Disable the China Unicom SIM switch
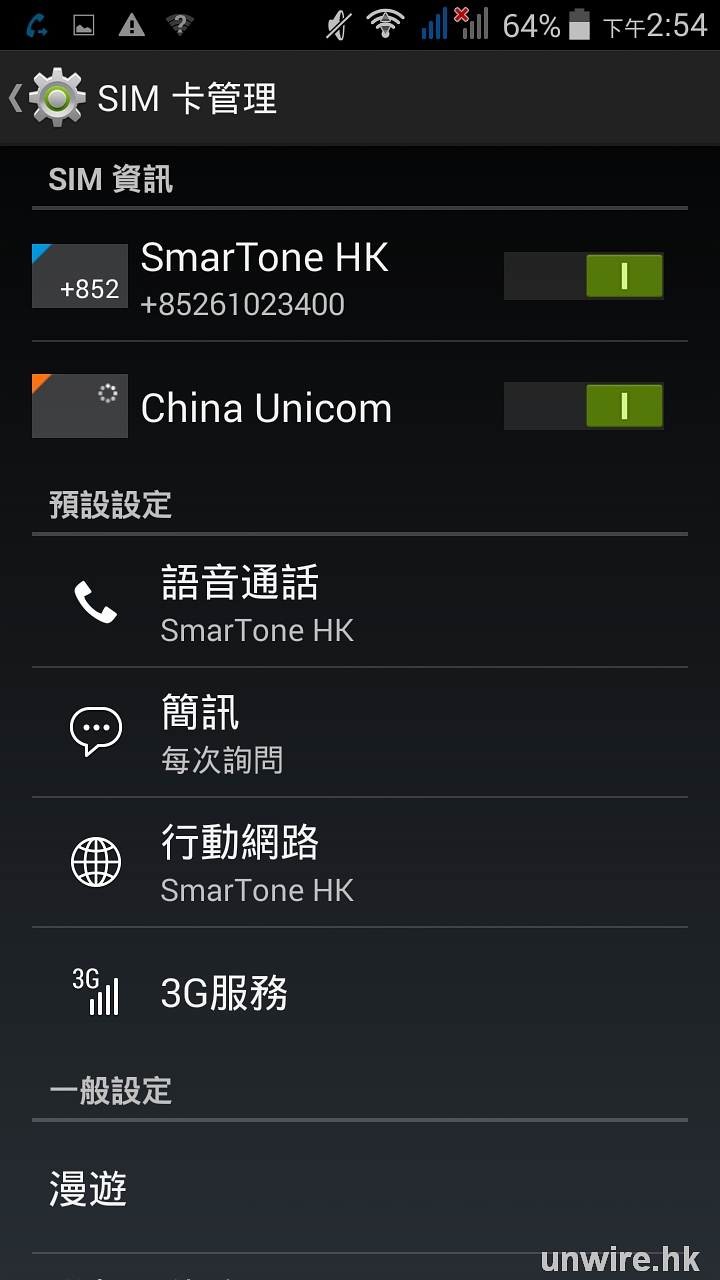This screenshot has height=1280, width=720. tap(584, 407)
